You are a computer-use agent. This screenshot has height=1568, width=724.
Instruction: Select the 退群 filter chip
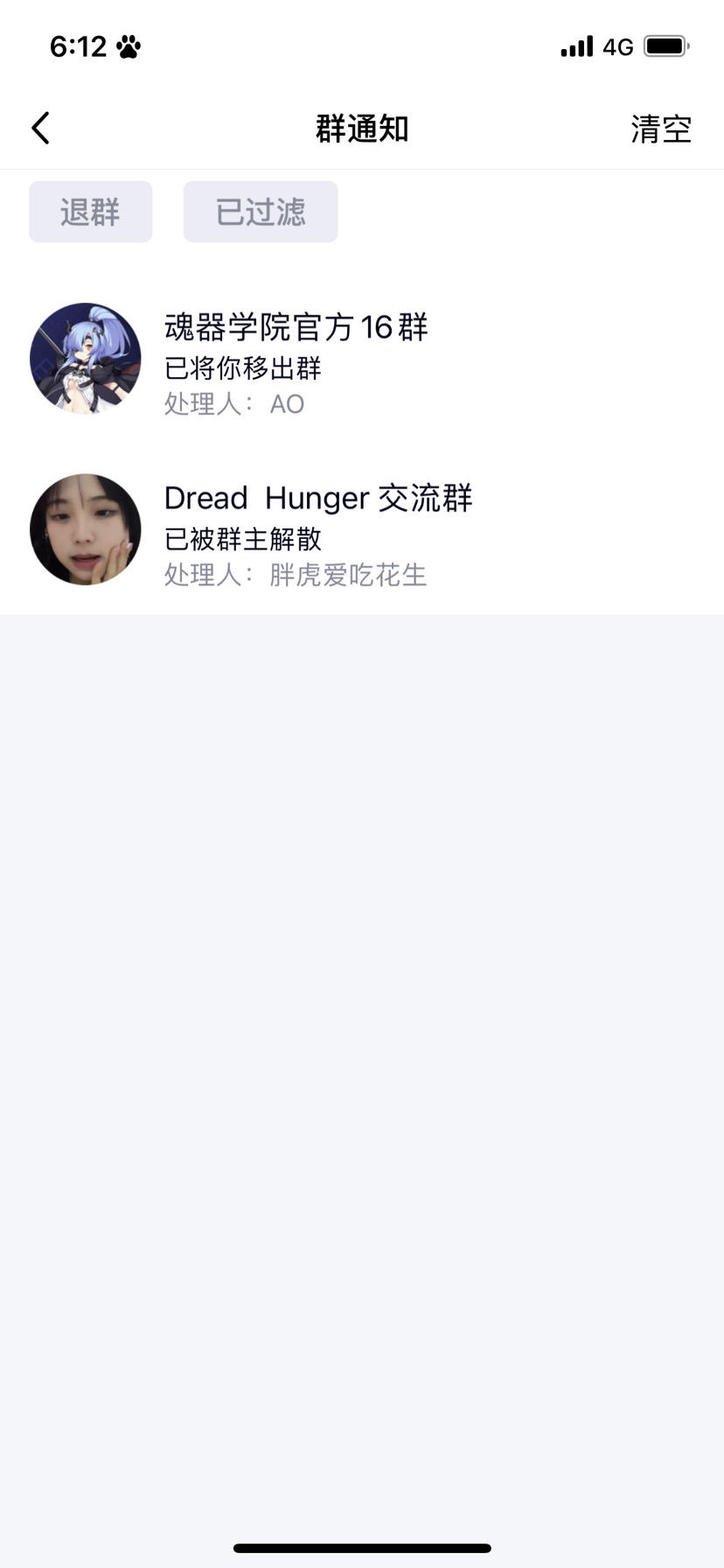[91, 212]
